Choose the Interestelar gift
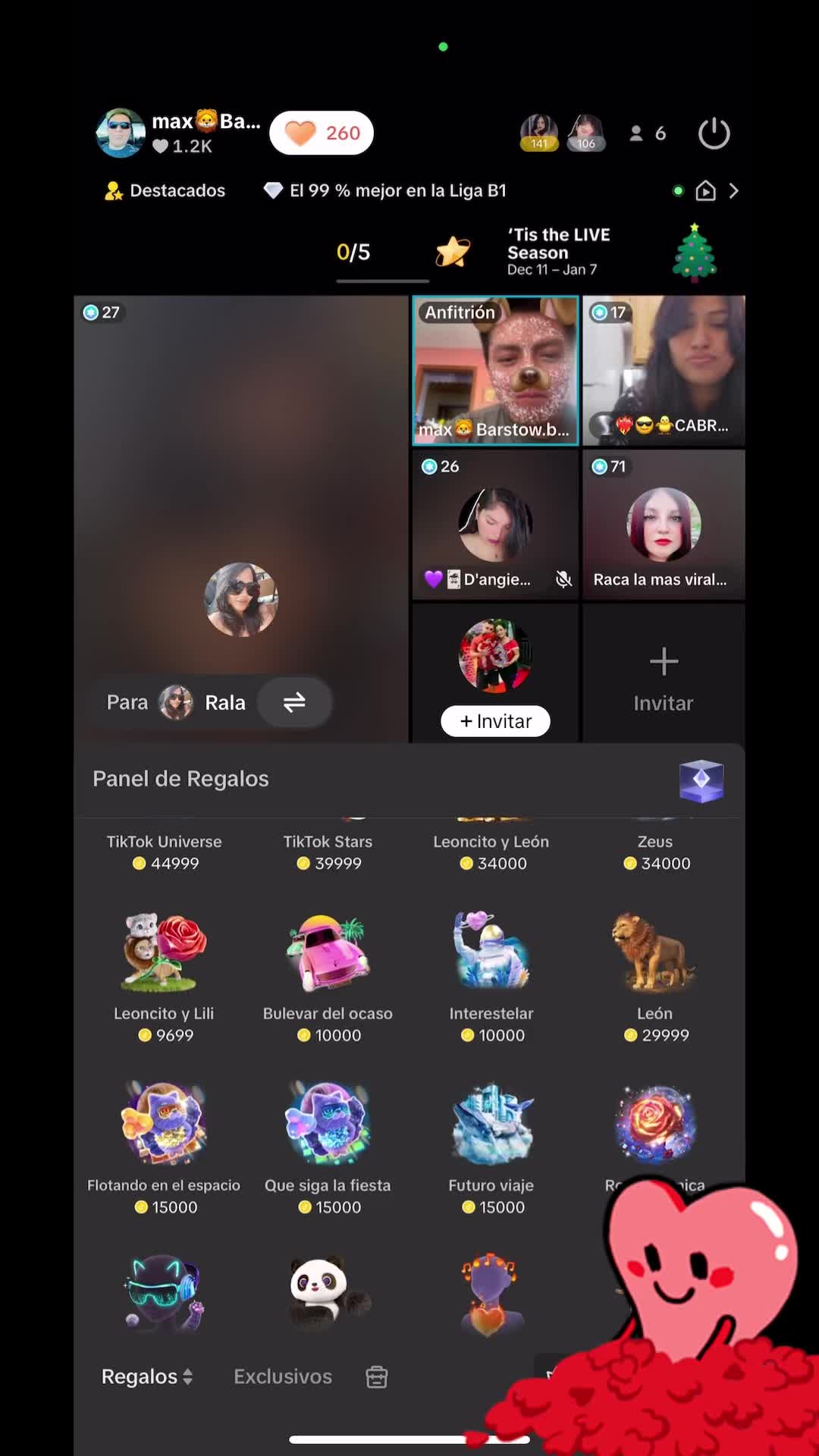819x1456 pixels. (491, 974)
